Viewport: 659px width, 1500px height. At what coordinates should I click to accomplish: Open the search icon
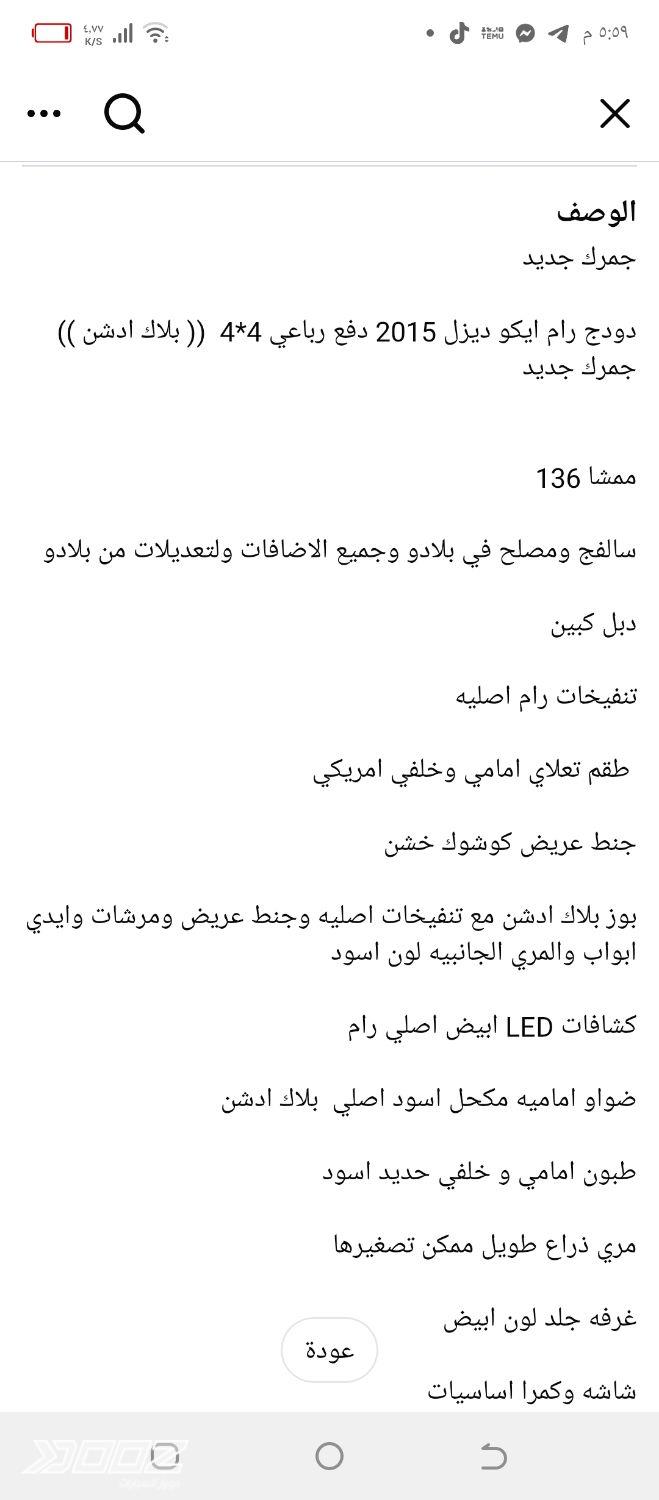click(x=124, y=115)
